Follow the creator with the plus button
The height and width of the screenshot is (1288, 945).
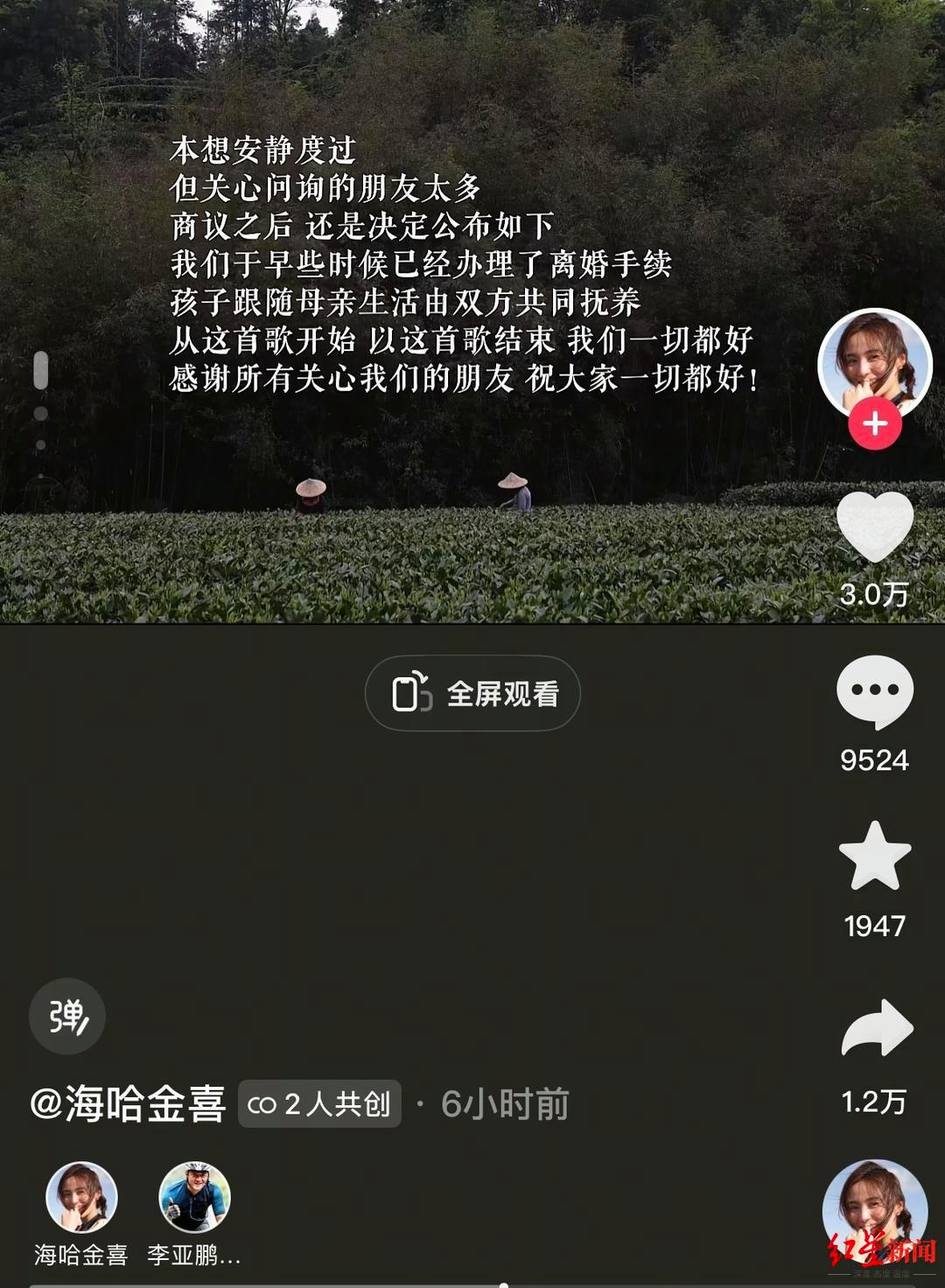pyautogui.click(x=875, y=424)
